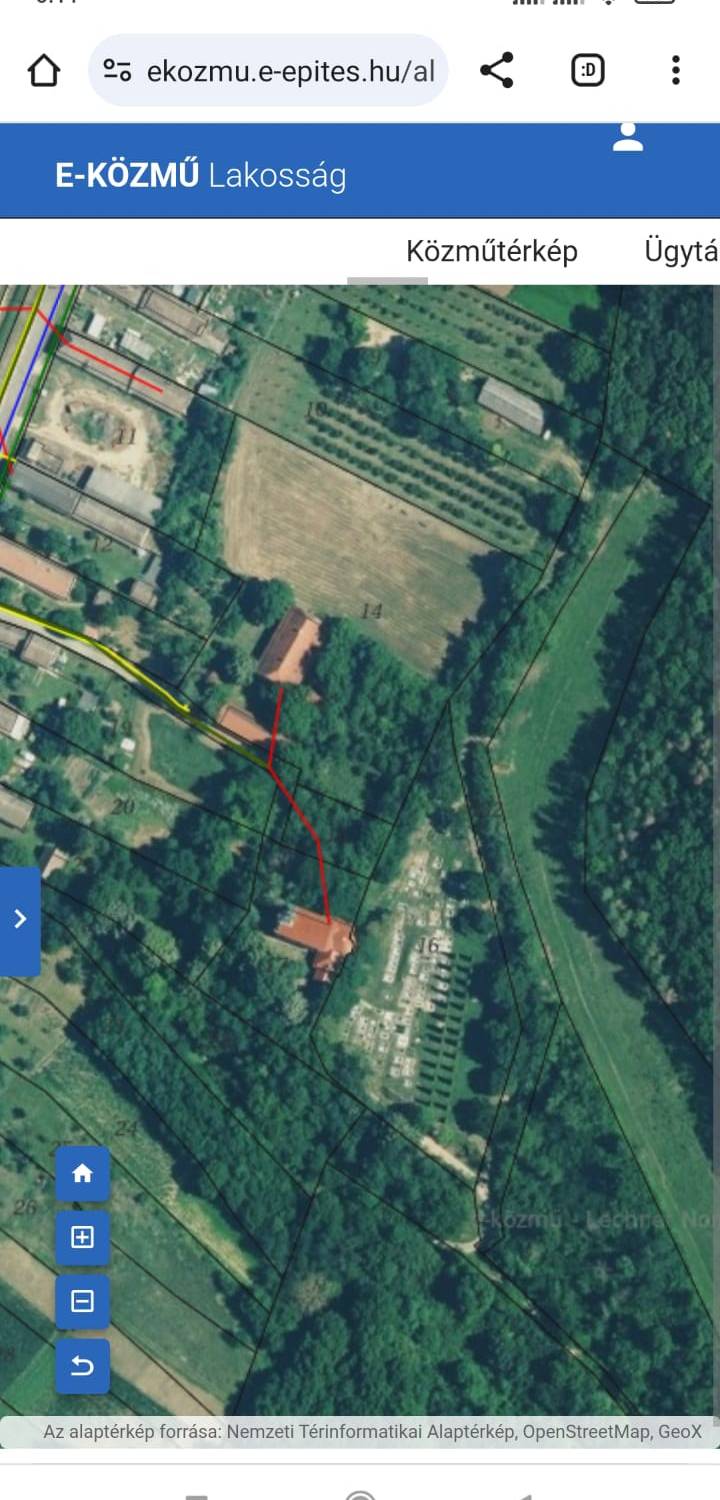Expand the side panel arrow
Screen dimensions: 720x1500
20,920
